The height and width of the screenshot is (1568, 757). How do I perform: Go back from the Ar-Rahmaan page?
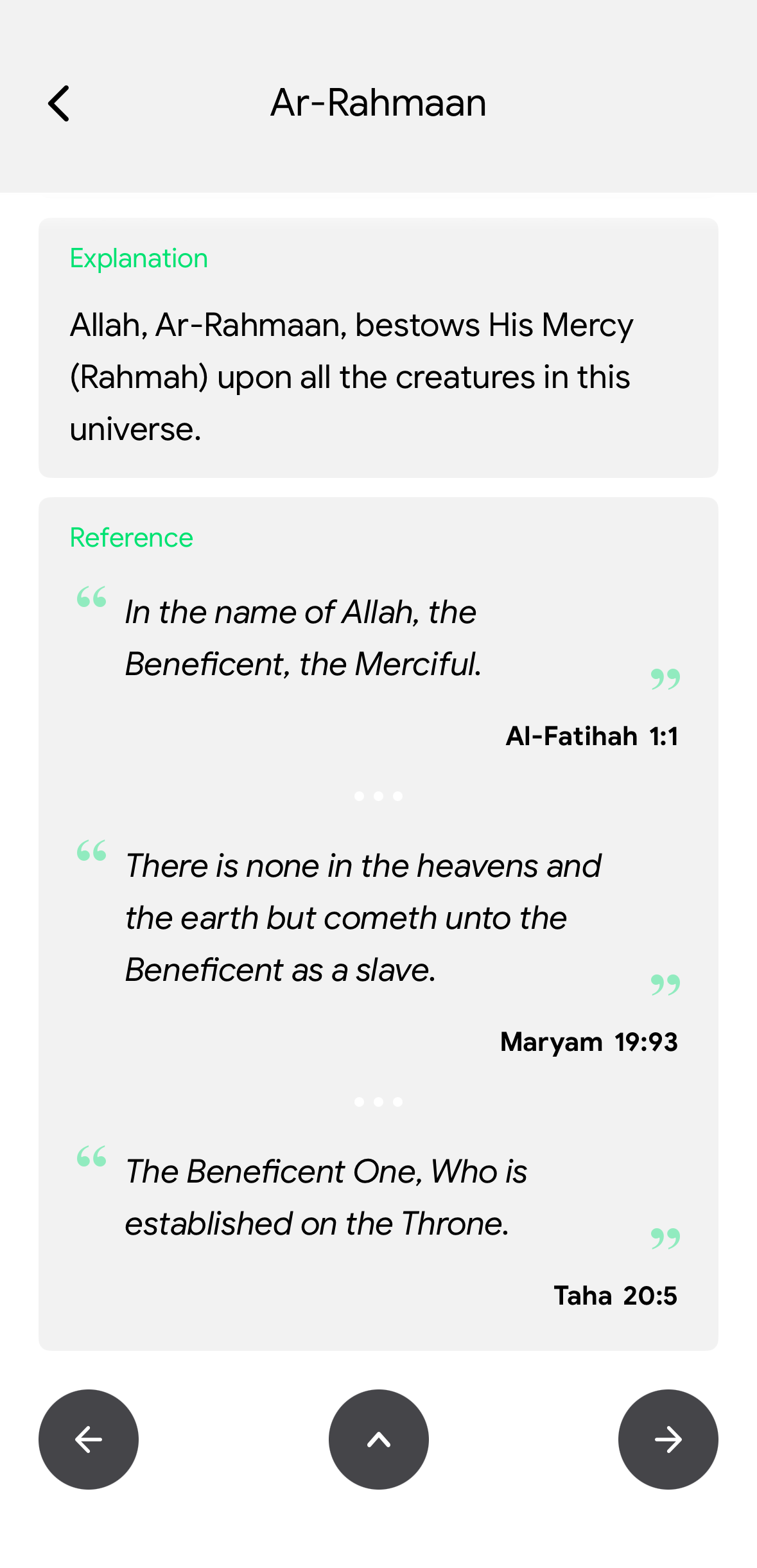coord(59,103)
